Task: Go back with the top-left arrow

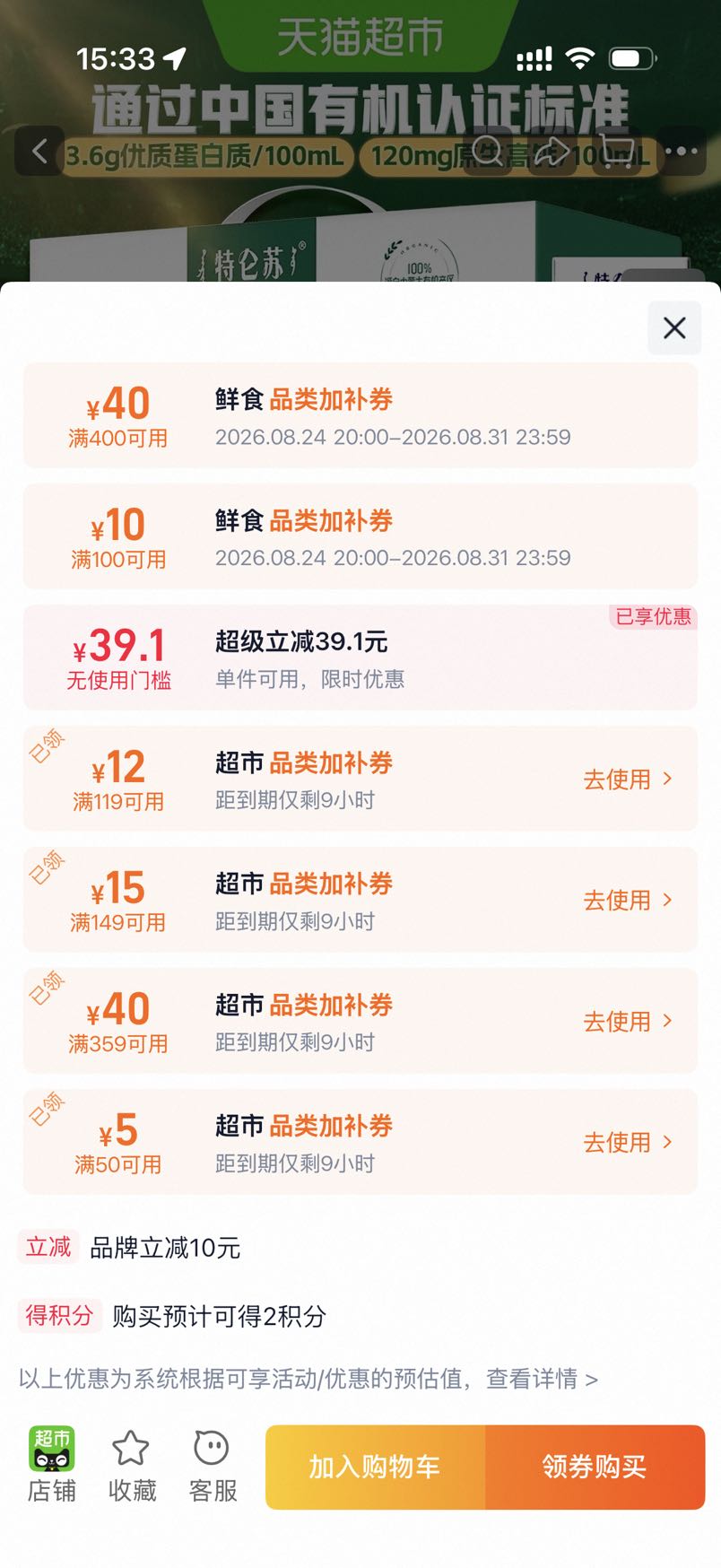Action: (39, 151)
